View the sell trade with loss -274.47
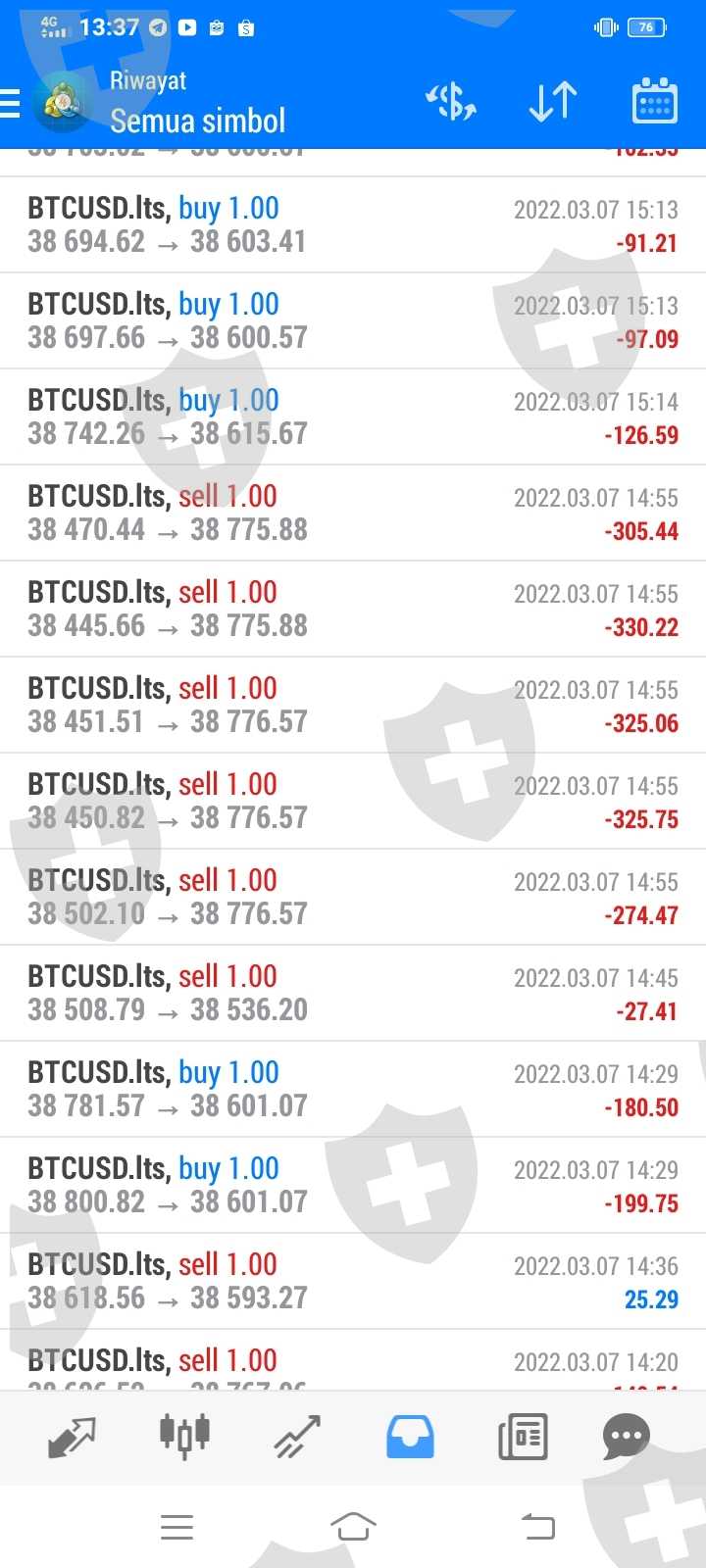 pos(353,898)
